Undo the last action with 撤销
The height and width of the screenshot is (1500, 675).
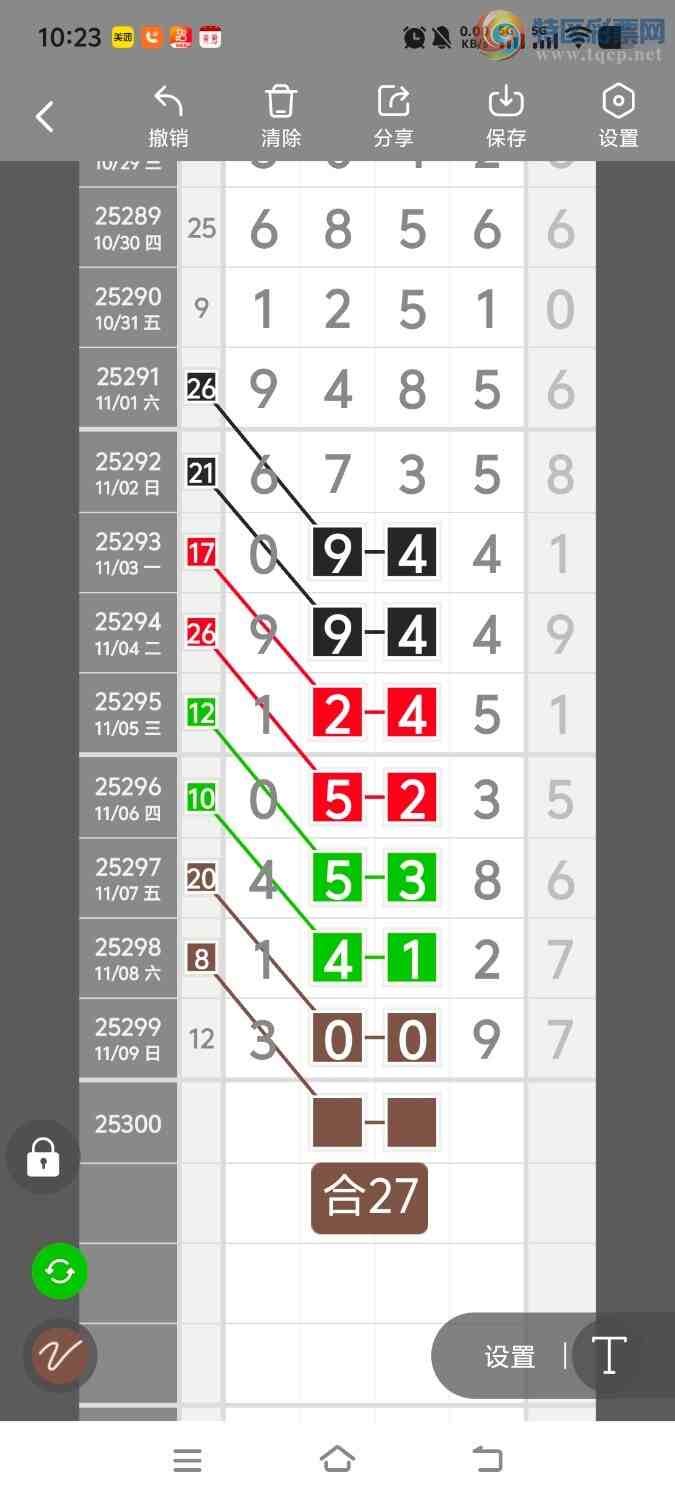point(168,117)
